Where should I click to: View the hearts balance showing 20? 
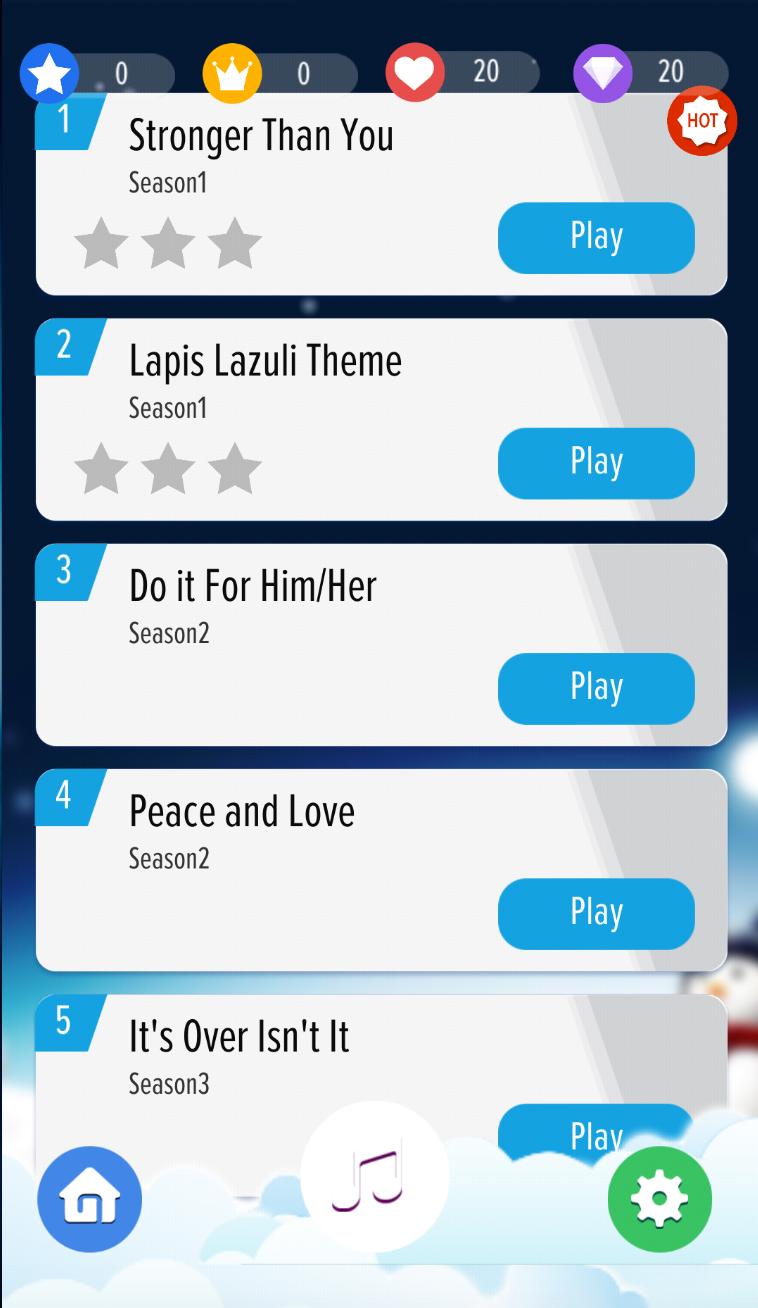click(414, 72)
